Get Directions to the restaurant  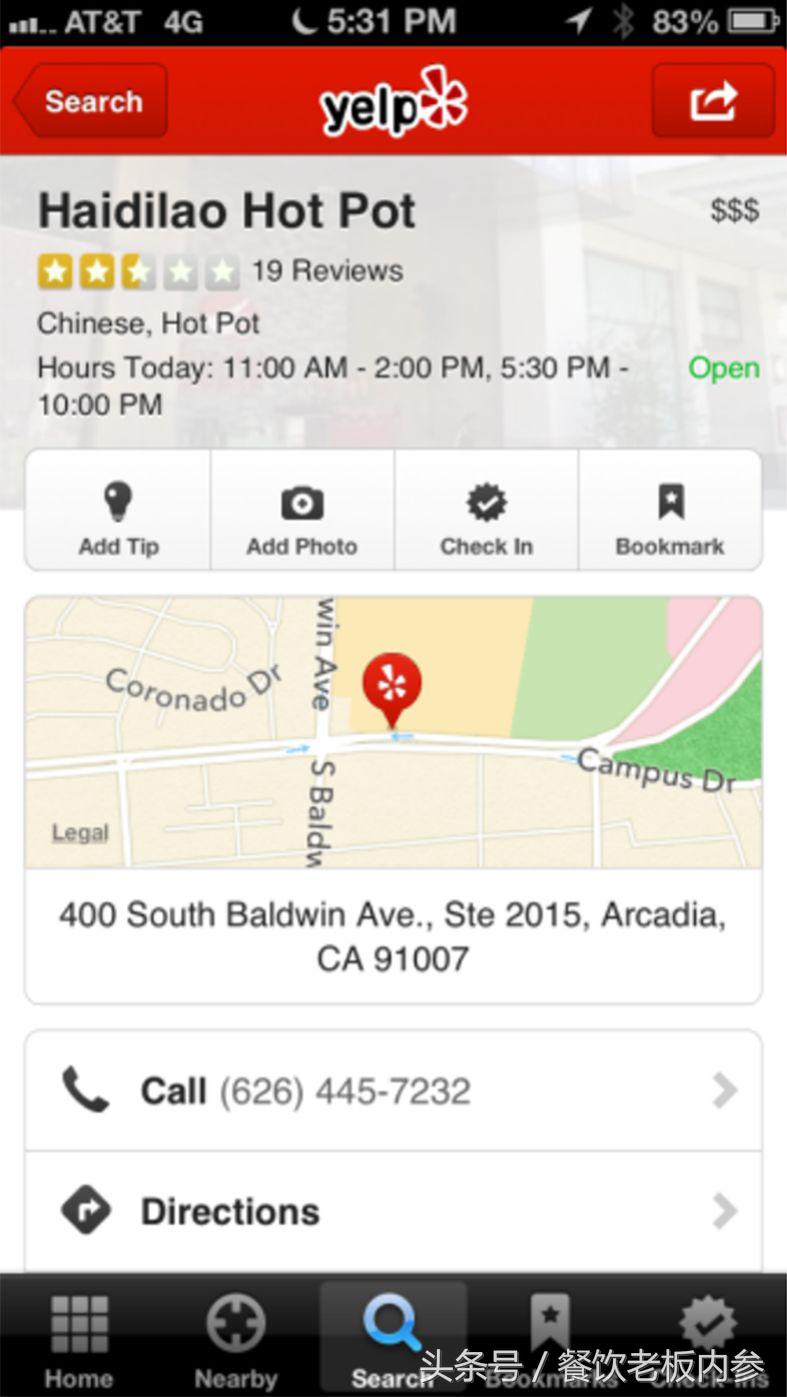393,1212
